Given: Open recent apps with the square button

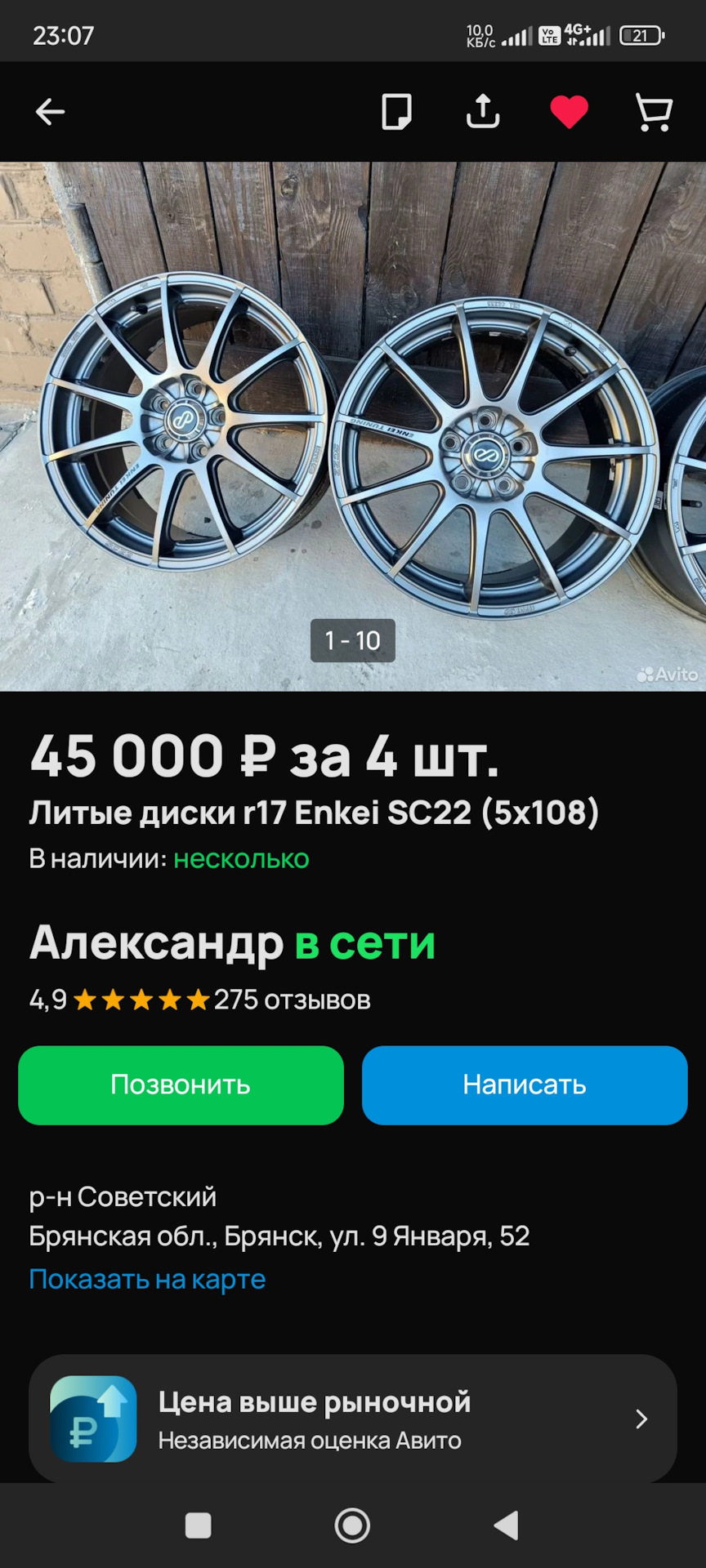Looking at the screenshot, I should (199, 1525).
